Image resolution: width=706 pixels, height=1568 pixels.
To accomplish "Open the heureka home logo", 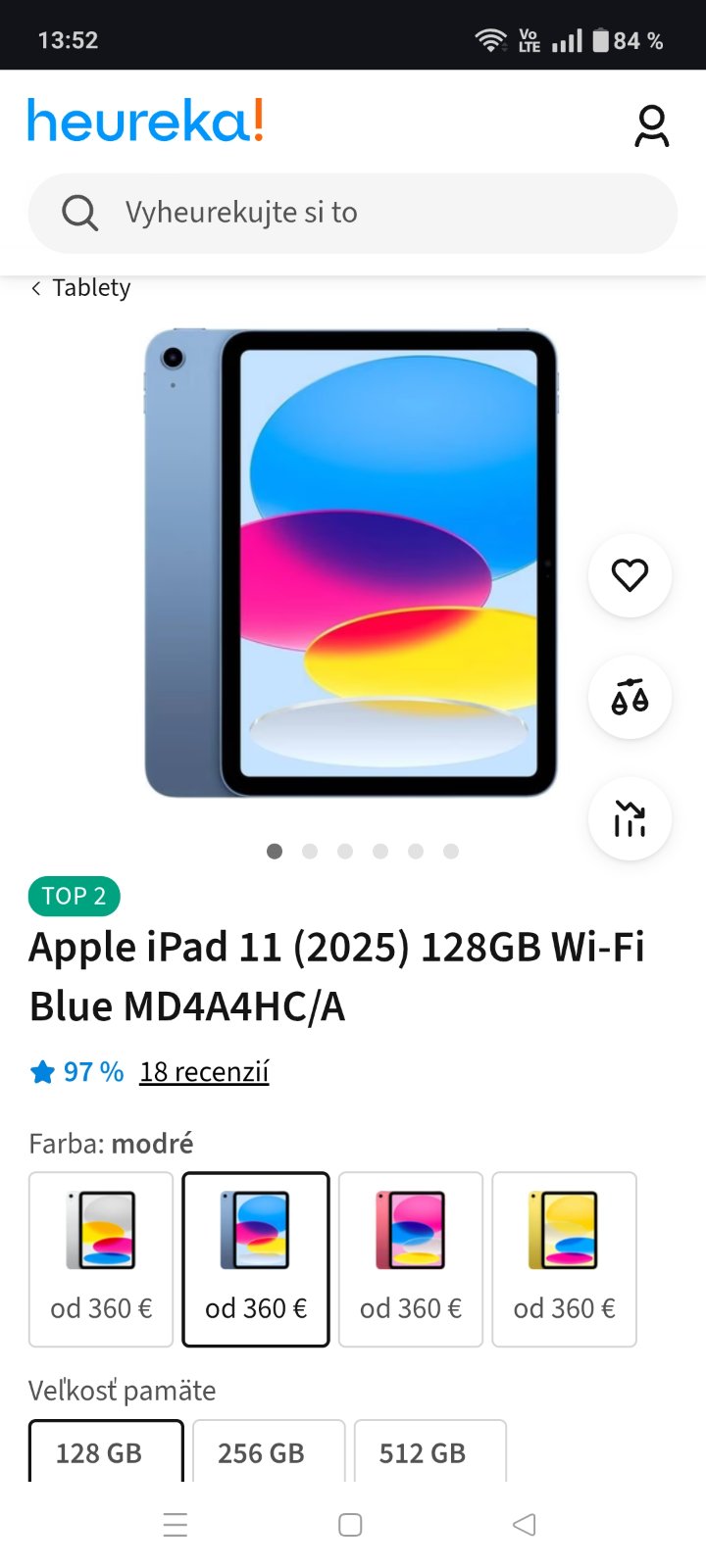I will coord(145,122).
